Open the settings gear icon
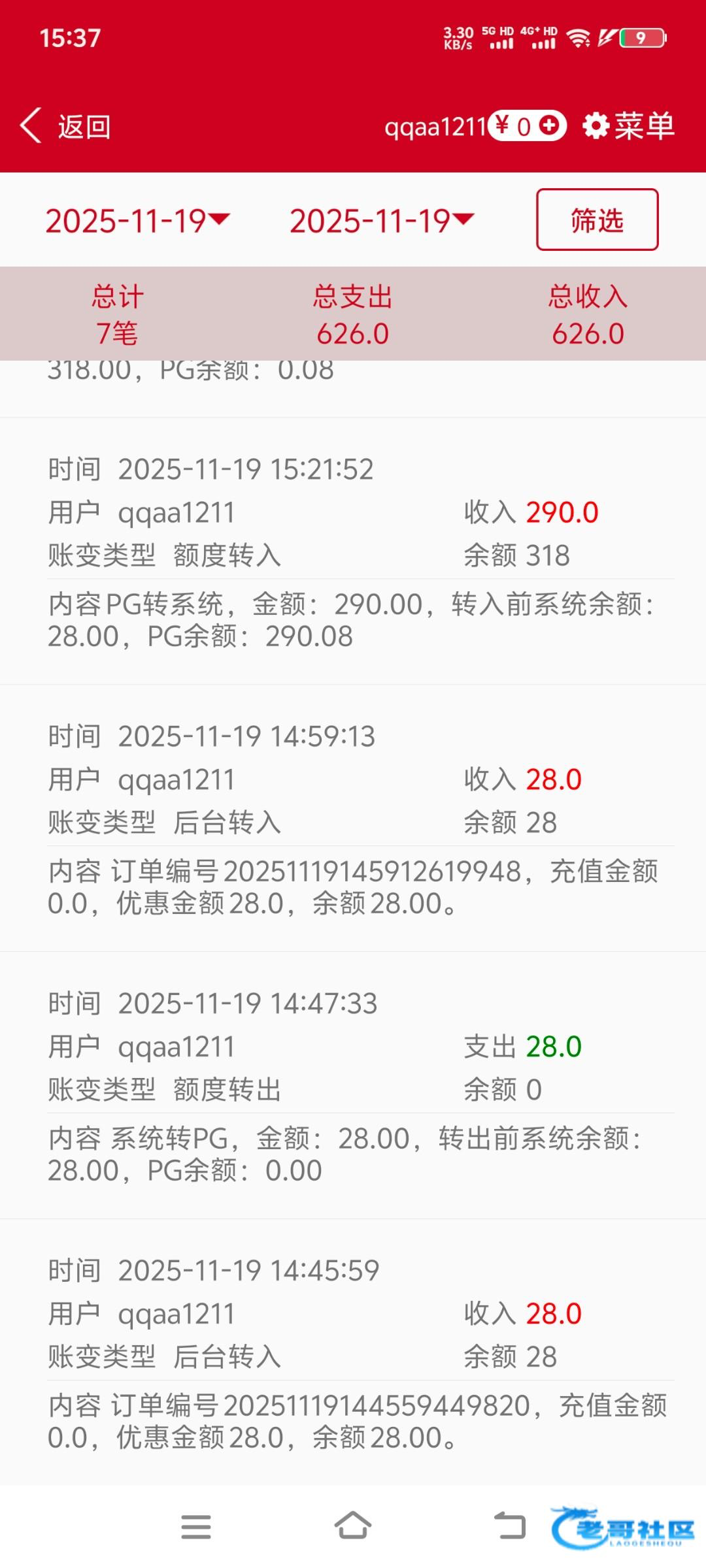706x1568 pixels. [x=596, y=126]
